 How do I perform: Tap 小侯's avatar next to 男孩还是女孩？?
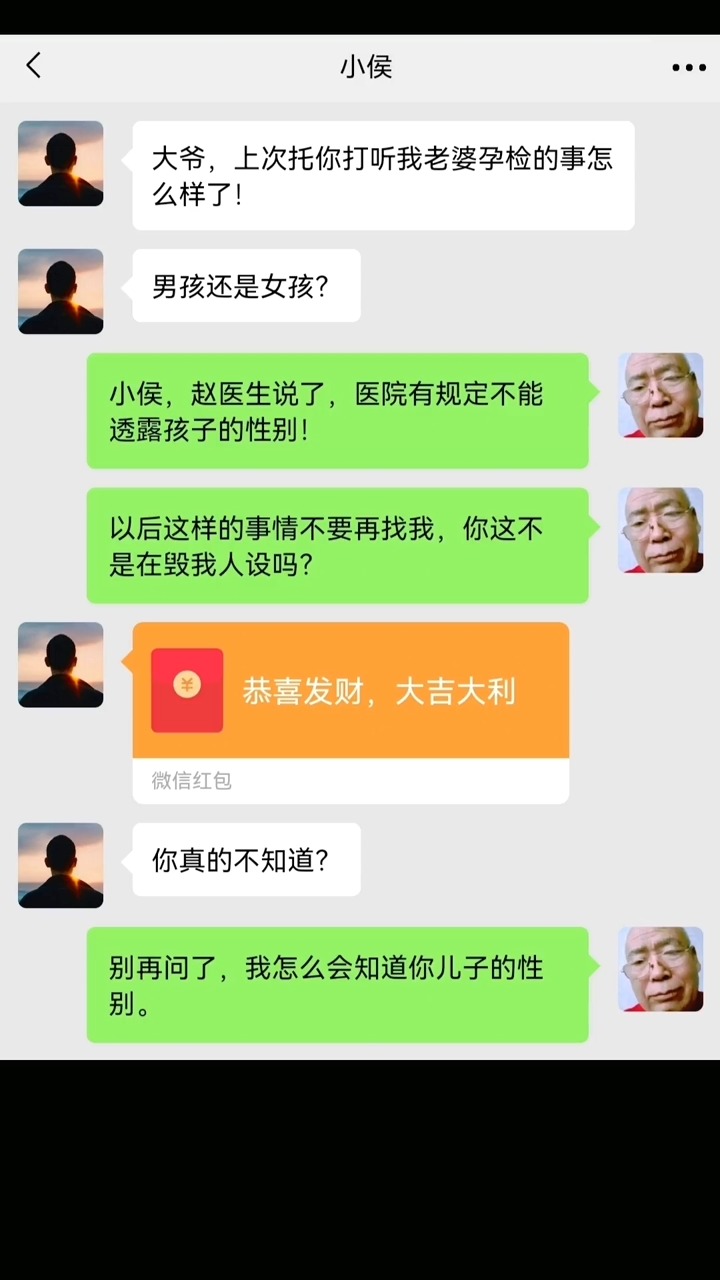point(61,291)
